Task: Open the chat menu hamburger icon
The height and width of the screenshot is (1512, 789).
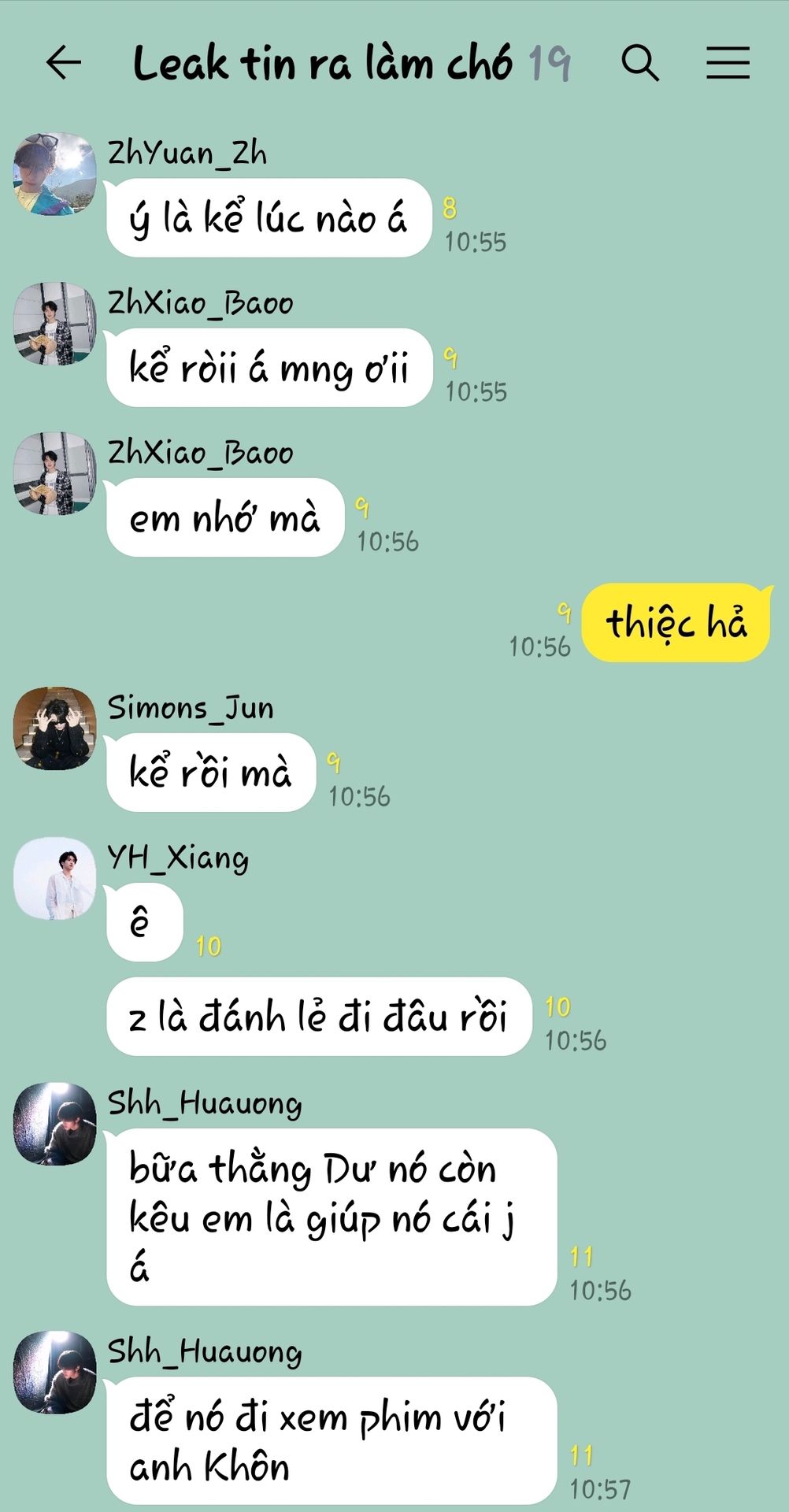Action: [x=728, y=63]
